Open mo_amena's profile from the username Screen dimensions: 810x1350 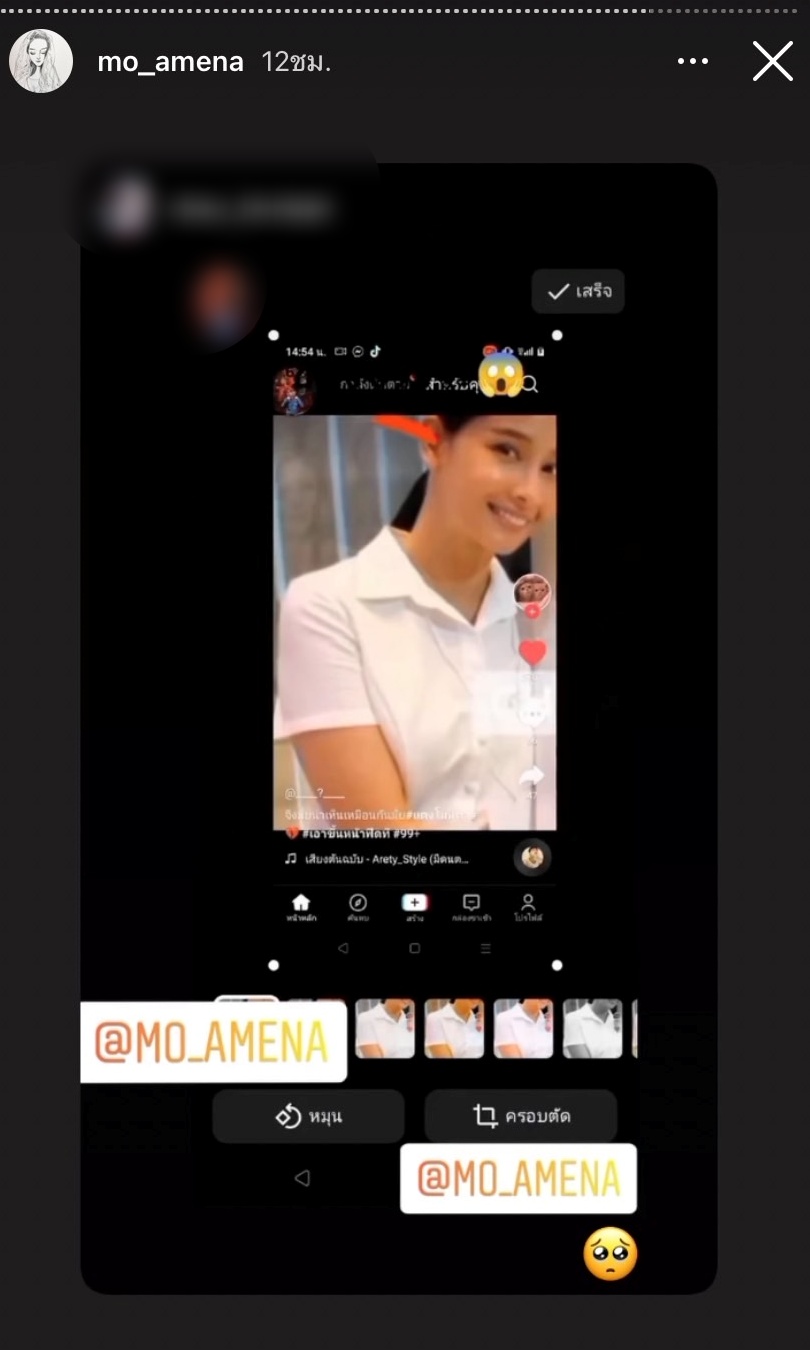[x=171, y=62]
